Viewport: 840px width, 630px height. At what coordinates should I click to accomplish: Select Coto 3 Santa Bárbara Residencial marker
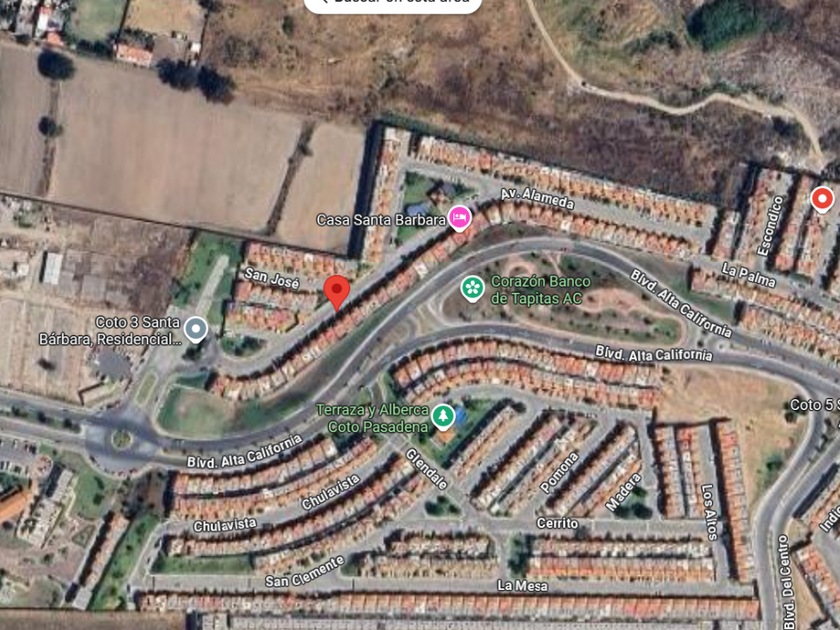196,328
